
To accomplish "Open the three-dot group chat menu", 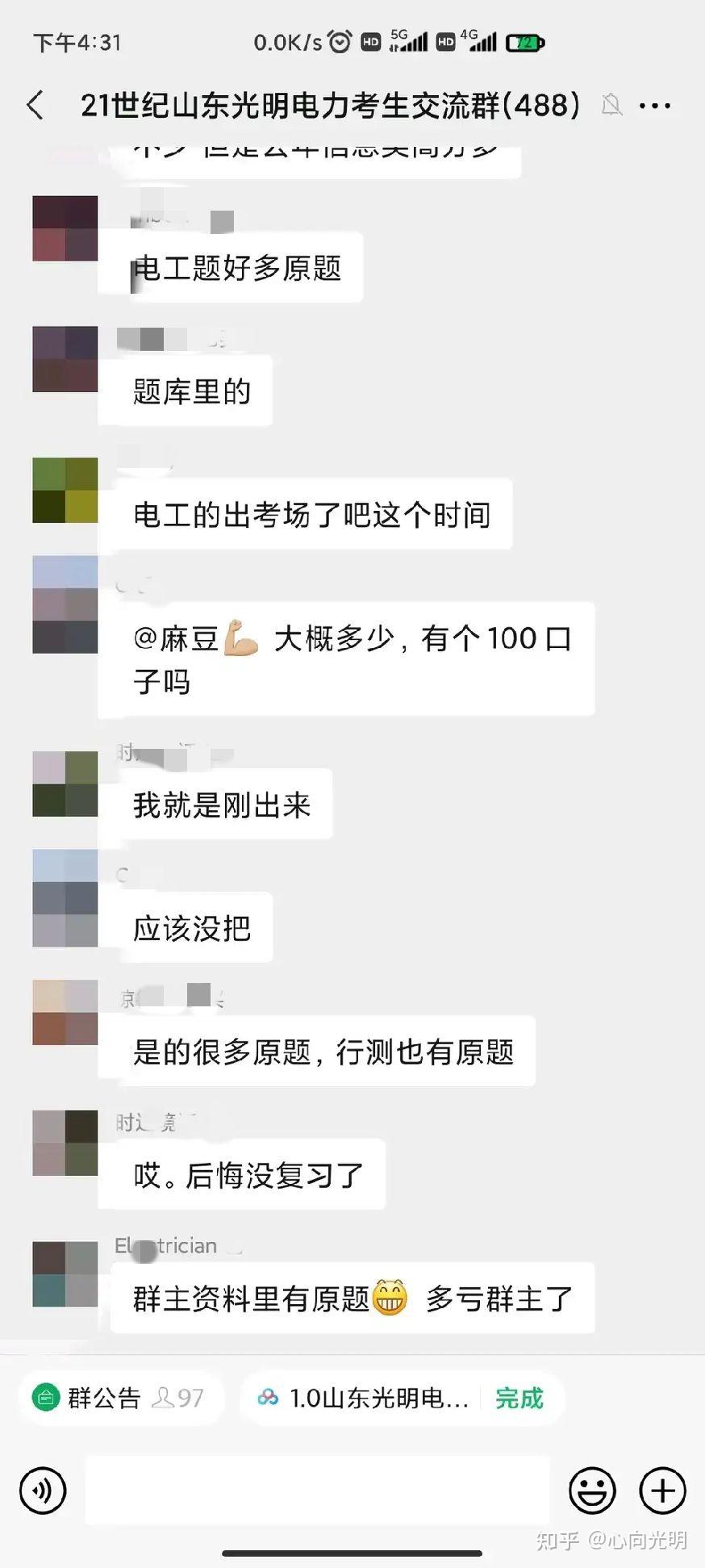I will [x=654, y=106].
